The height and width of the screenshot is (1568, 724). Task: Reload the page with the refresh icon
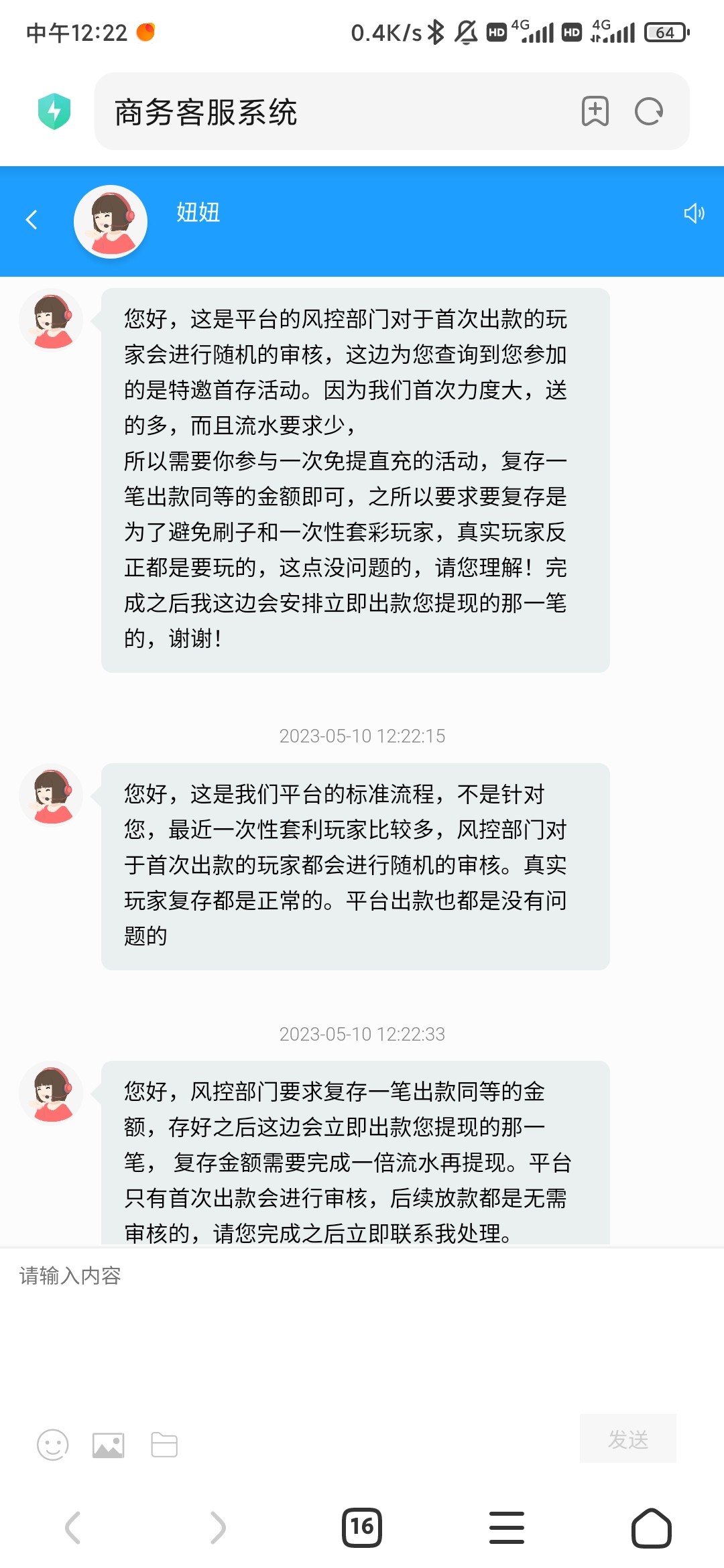(x=649, y=111)
